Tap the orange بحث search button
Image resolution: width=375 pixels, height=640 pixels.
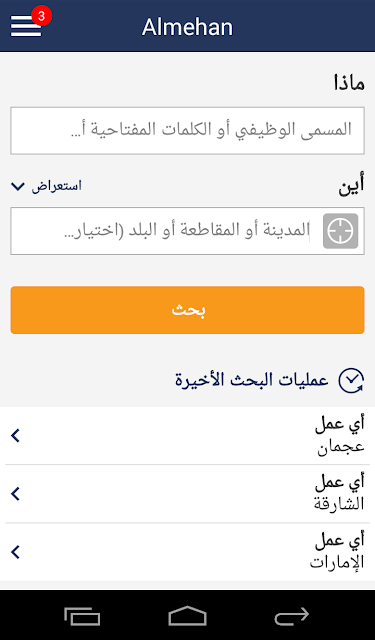tap(187, 310)
